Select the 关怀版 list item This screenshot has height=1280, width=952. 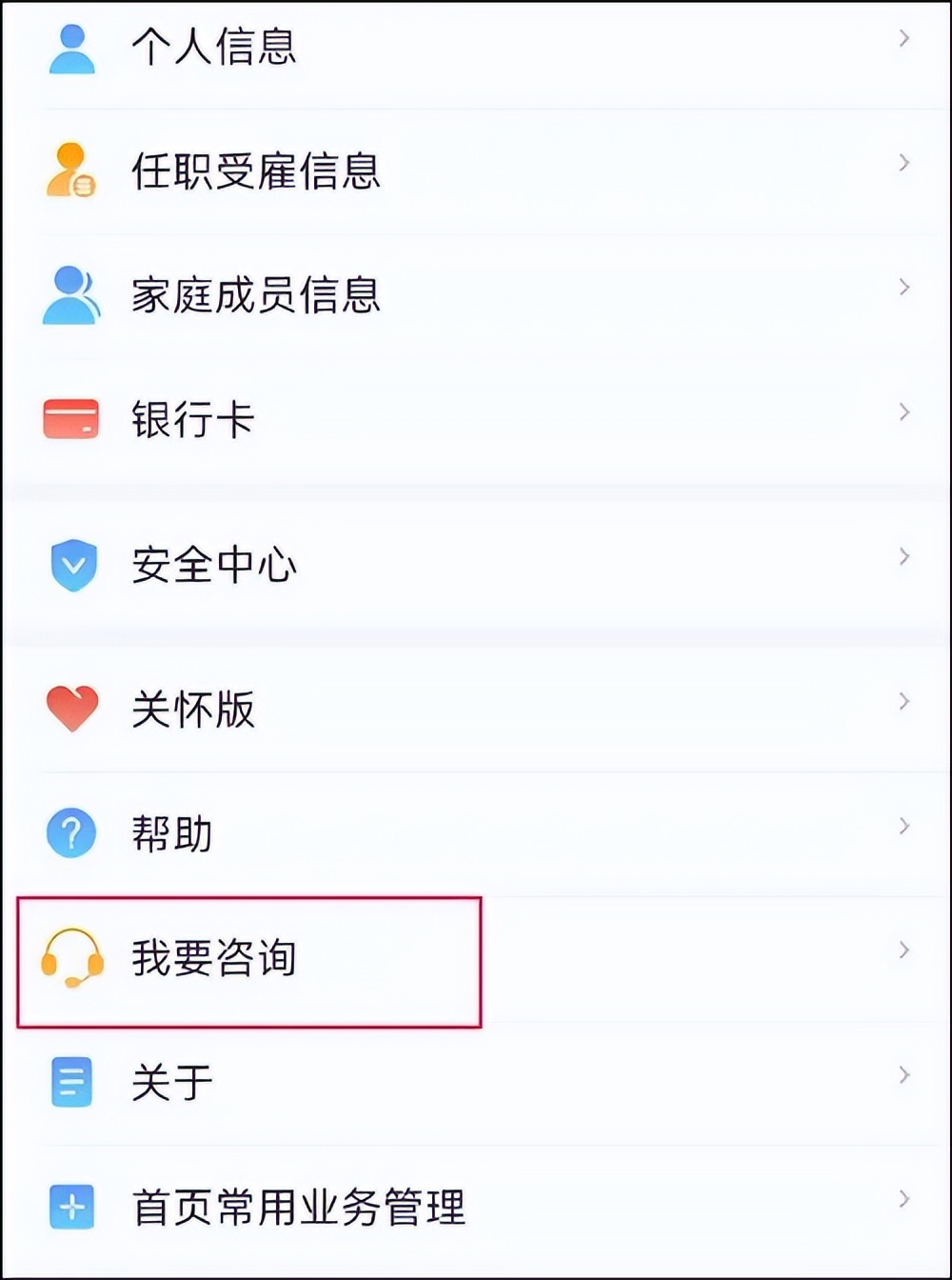(x=190, y=707)
